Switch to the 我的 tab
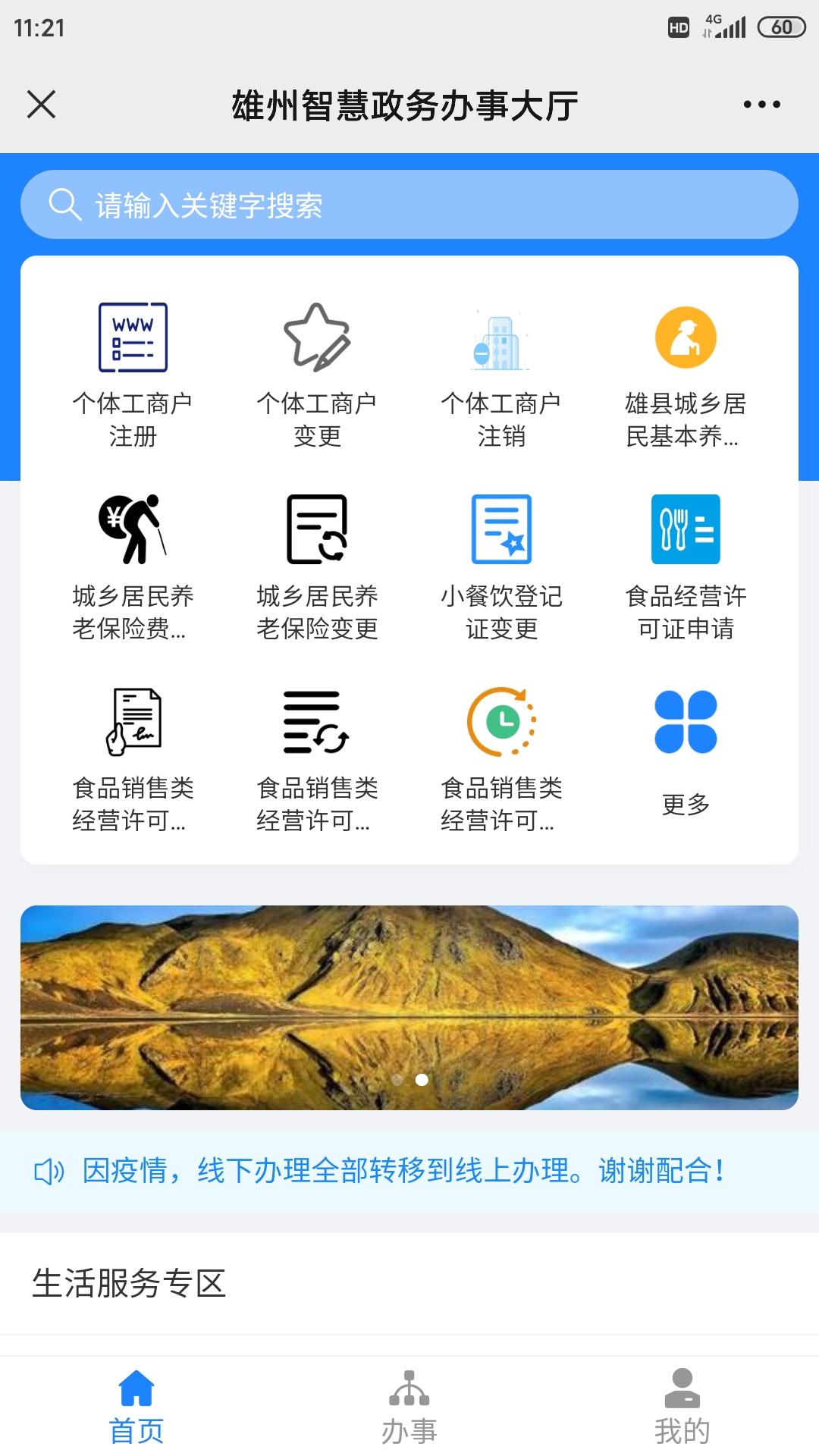 [x=682, y=1407]
